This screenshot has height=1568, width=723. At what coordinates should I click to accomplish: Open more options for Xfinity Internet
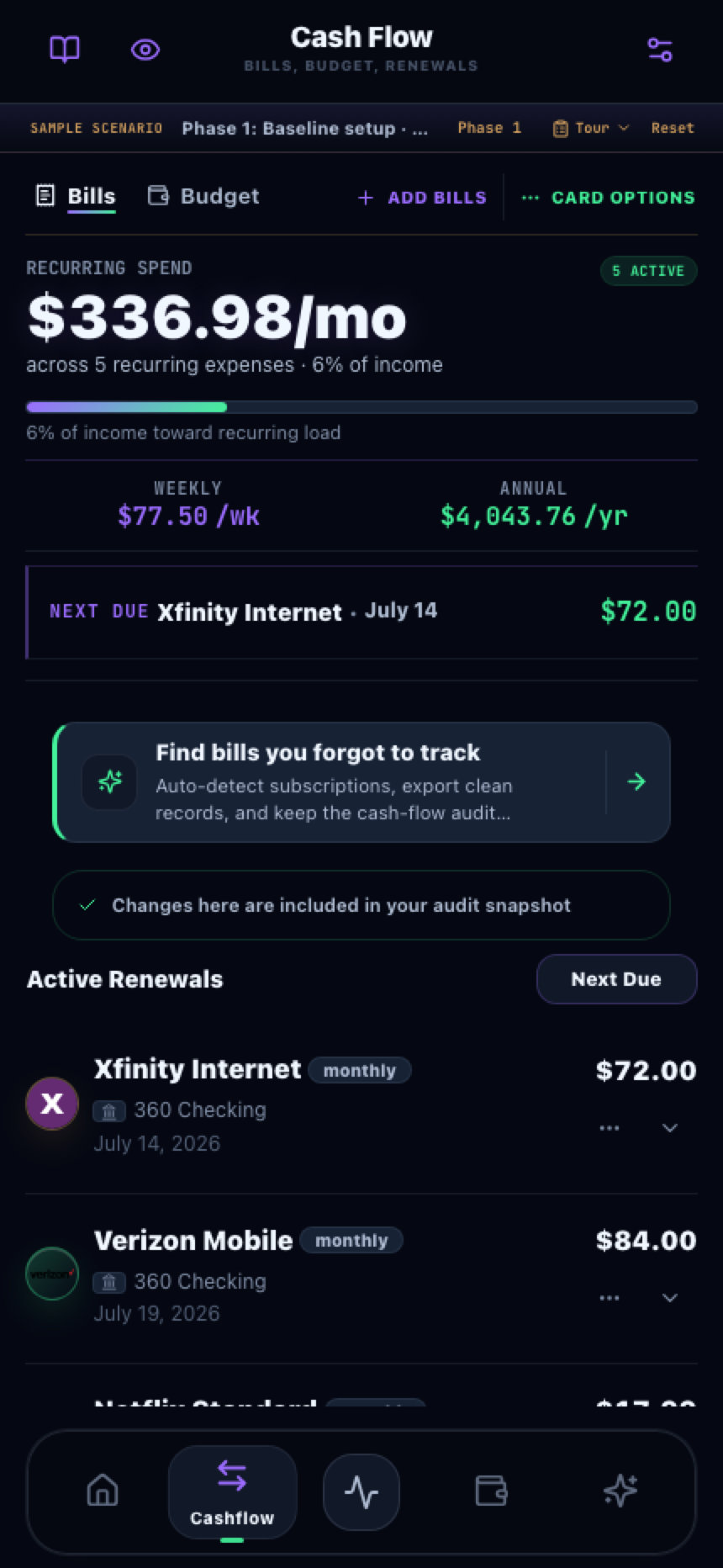[x=610, y=1128]
